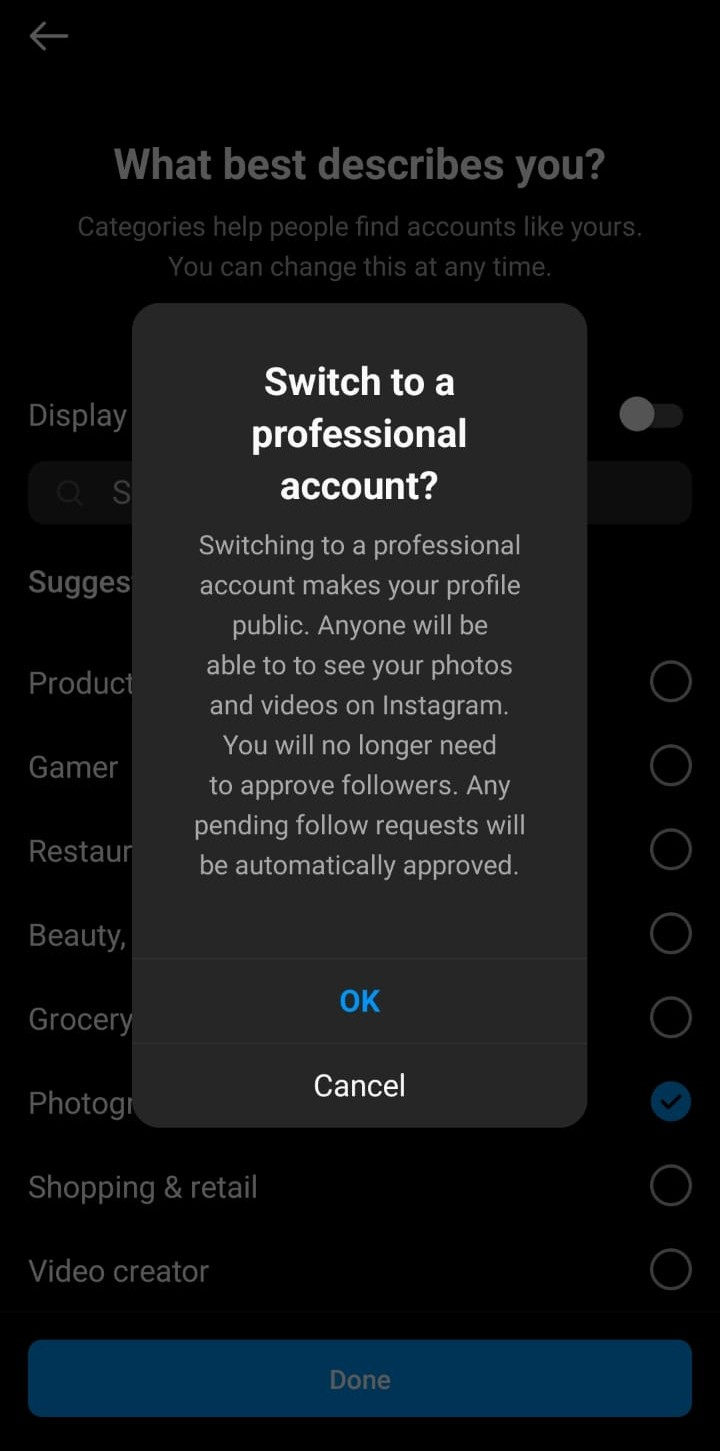Cancel the professional account dialog
Screen dimensions: 720x1451
click(x=359, y=1086)
